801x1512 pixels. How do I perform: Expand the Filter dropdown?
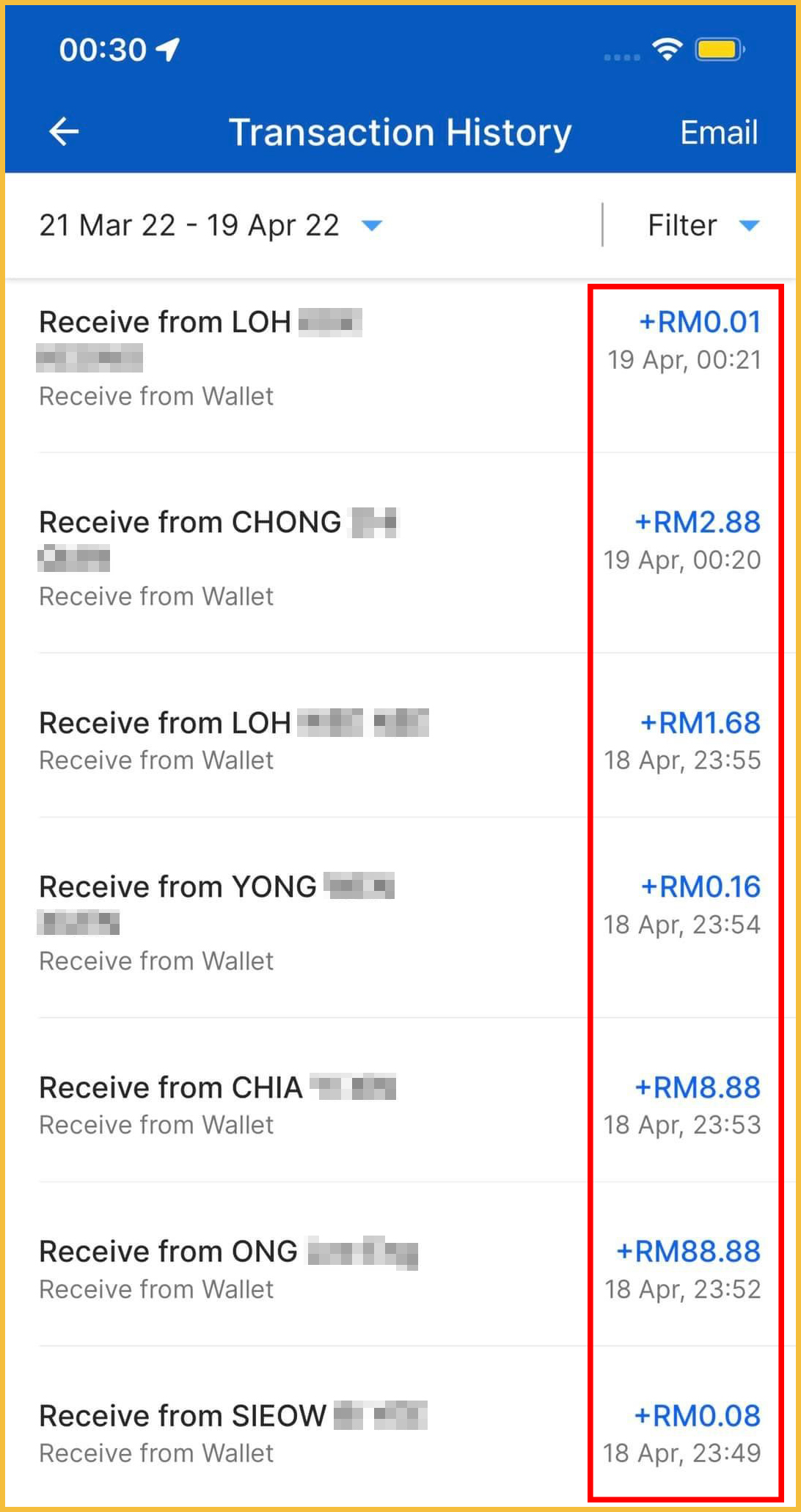[x=702, y=225]
